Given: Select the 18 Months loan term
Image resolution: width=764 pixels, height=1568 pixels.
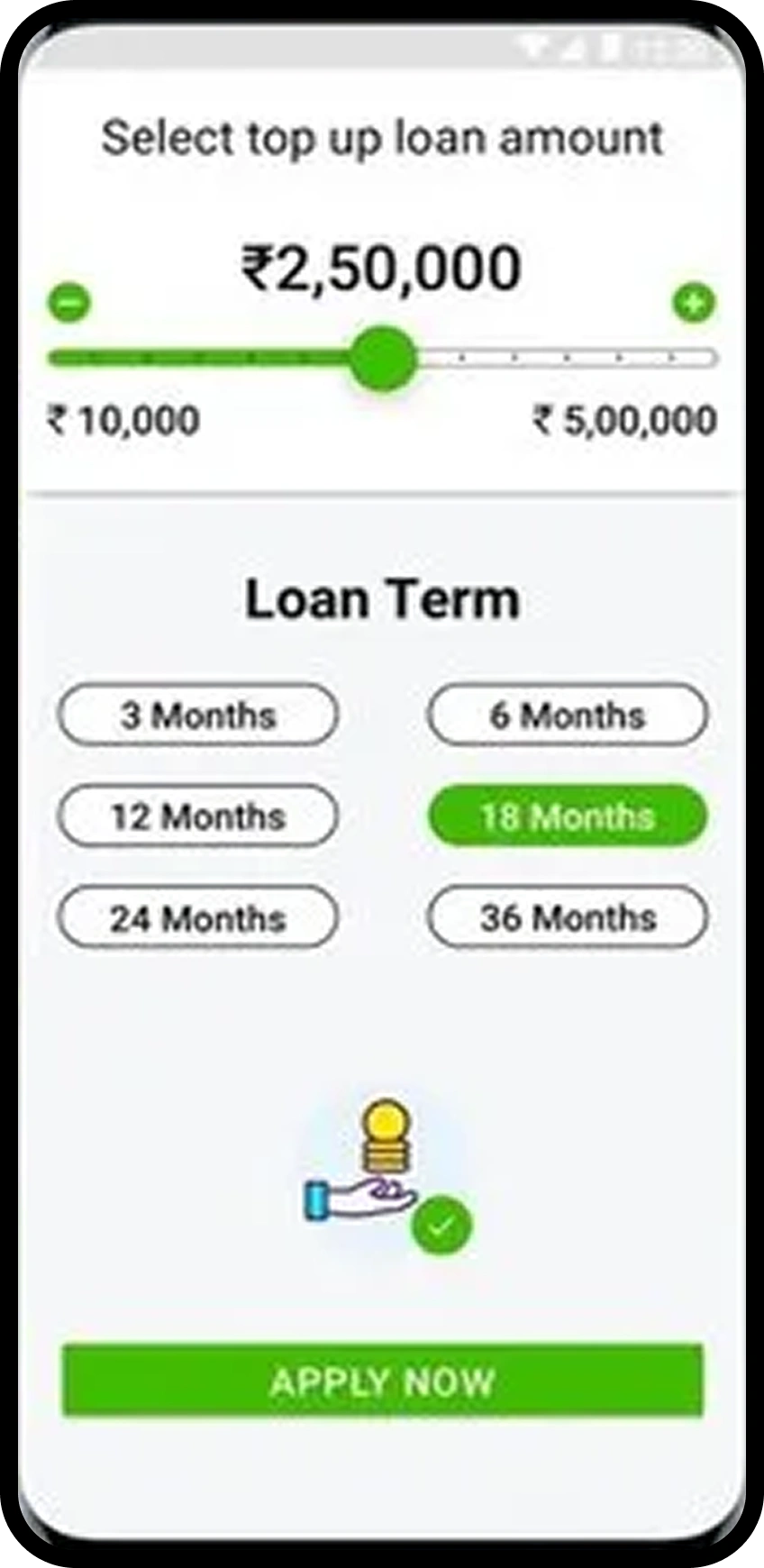Looking at the screenshot, I should click(568, 816).
